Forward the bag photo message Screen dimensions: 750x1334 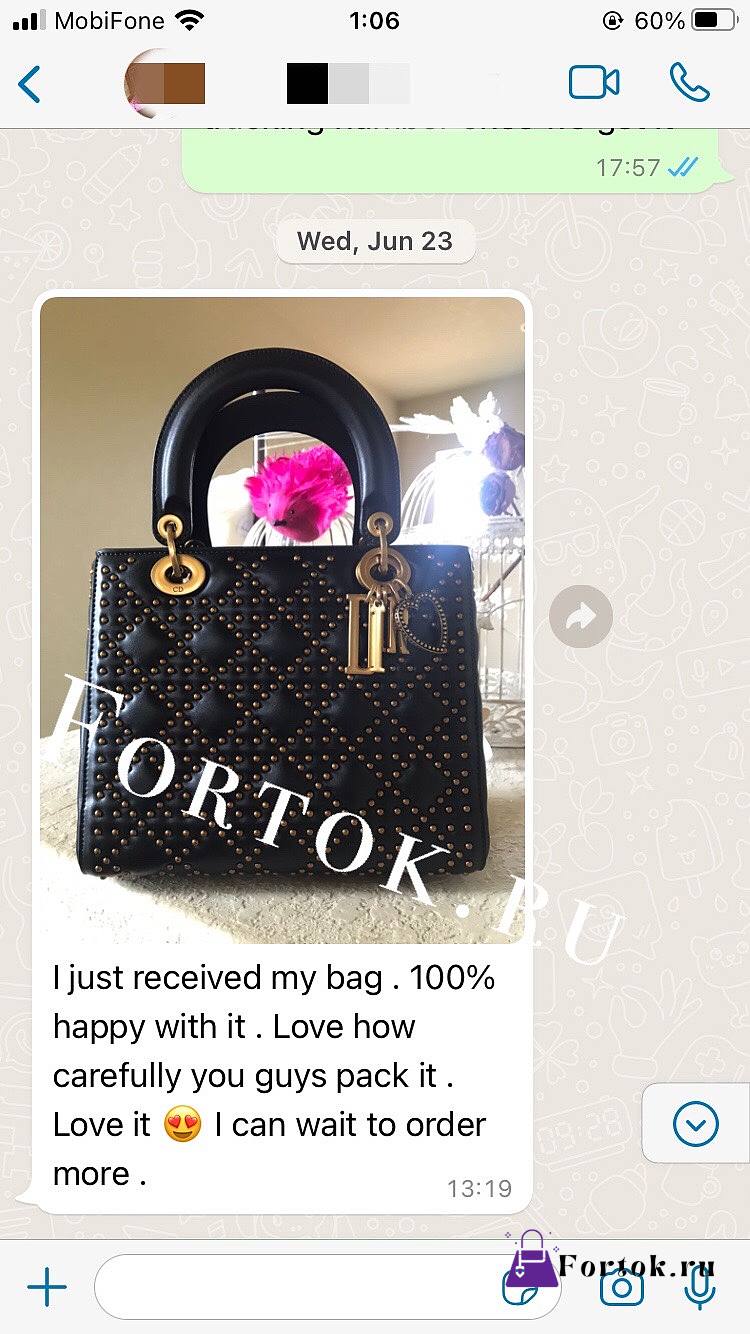click(x=581, y=617)
